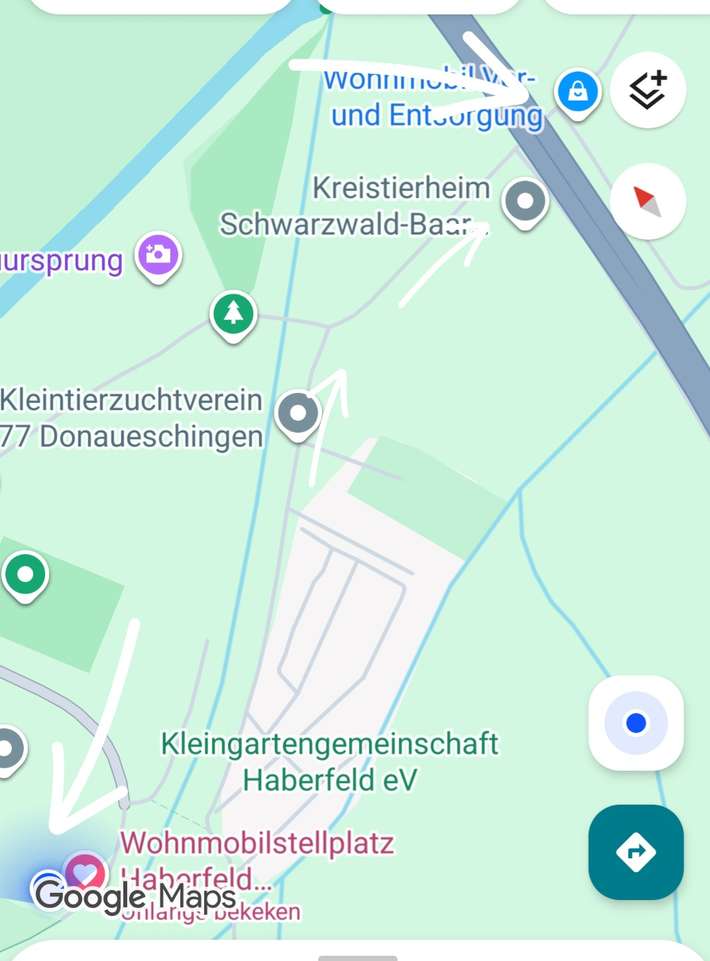
Task: Open the green tree park marker
Action: 233,314
